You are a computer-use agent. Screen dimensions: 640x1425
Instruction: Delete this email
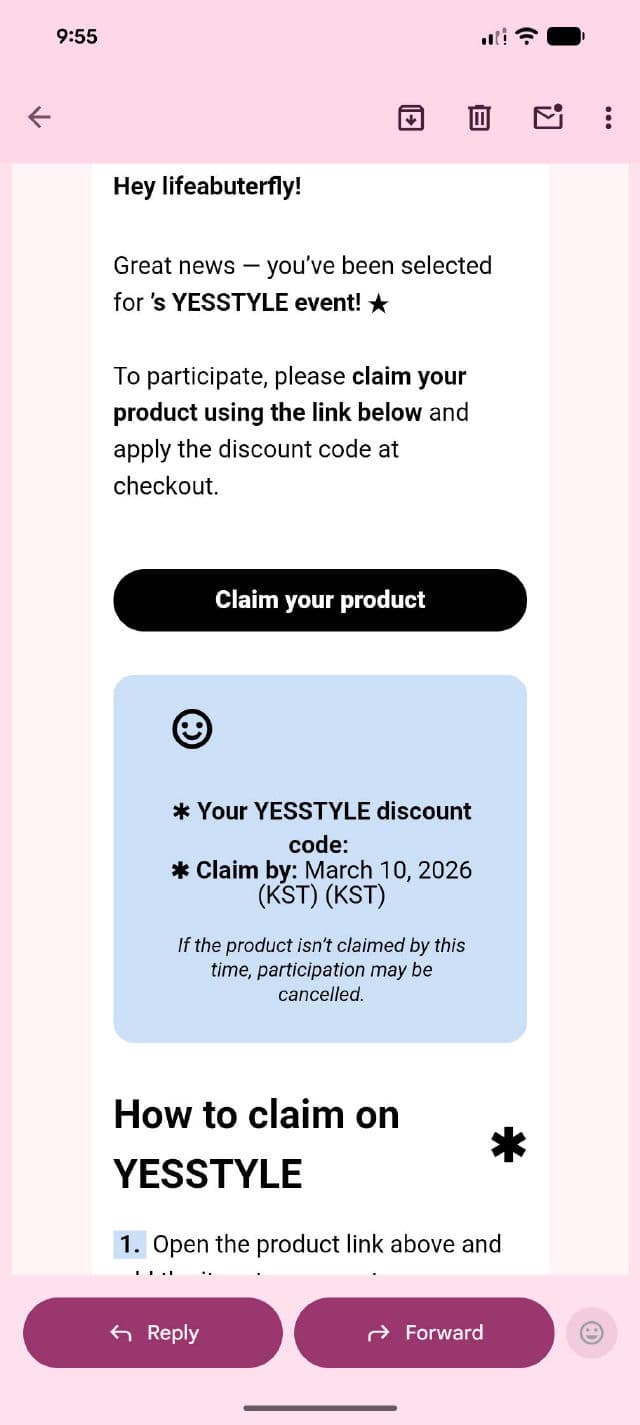click(479, 118)
